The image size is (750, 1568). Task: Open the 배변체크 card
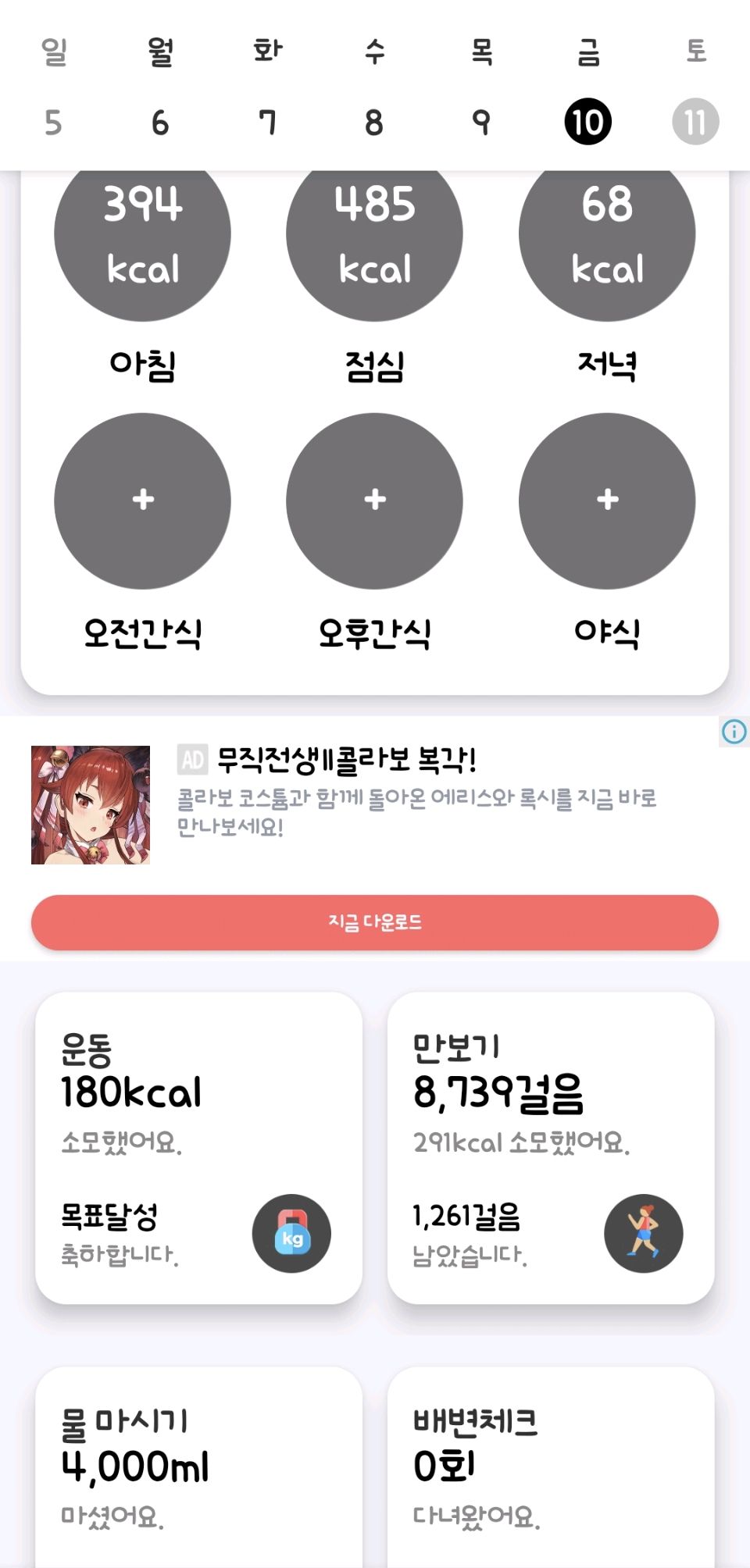click(551, 1468)
